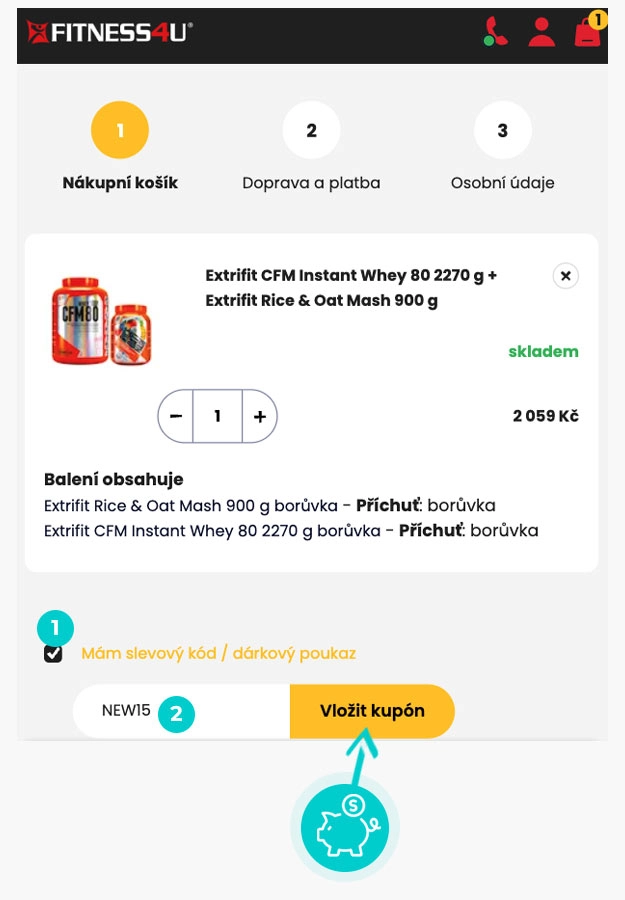Decrease product quantity with minus
The image size is (625, 900).
(x=176, y=416)
